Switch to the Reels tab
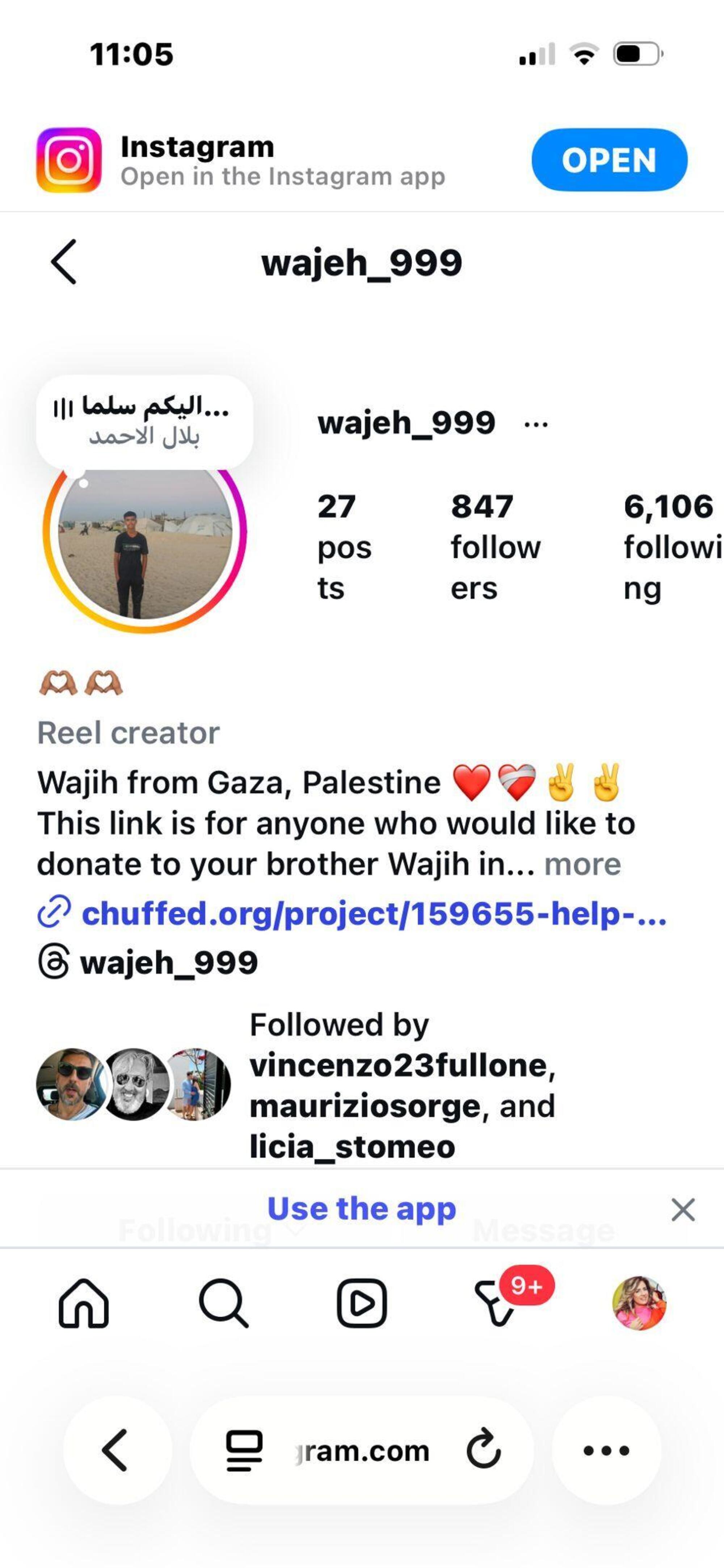 pos(362,1303)
